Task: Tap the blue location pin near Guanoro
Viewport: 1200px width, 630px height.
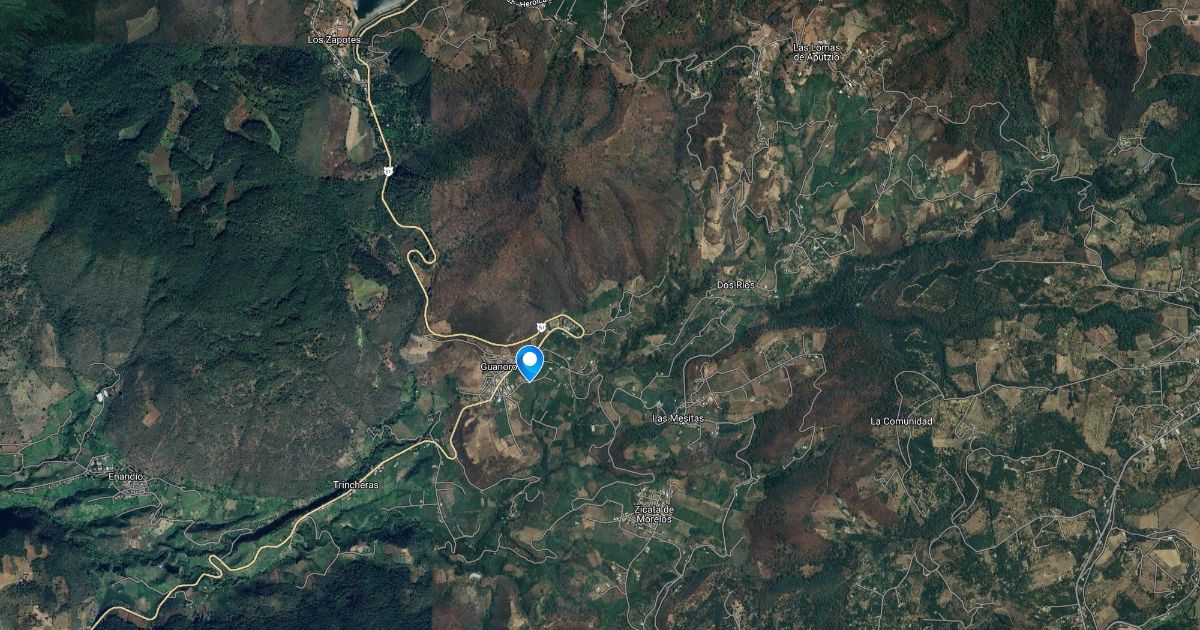Action: pyautogui.click(x=529, y=360)
